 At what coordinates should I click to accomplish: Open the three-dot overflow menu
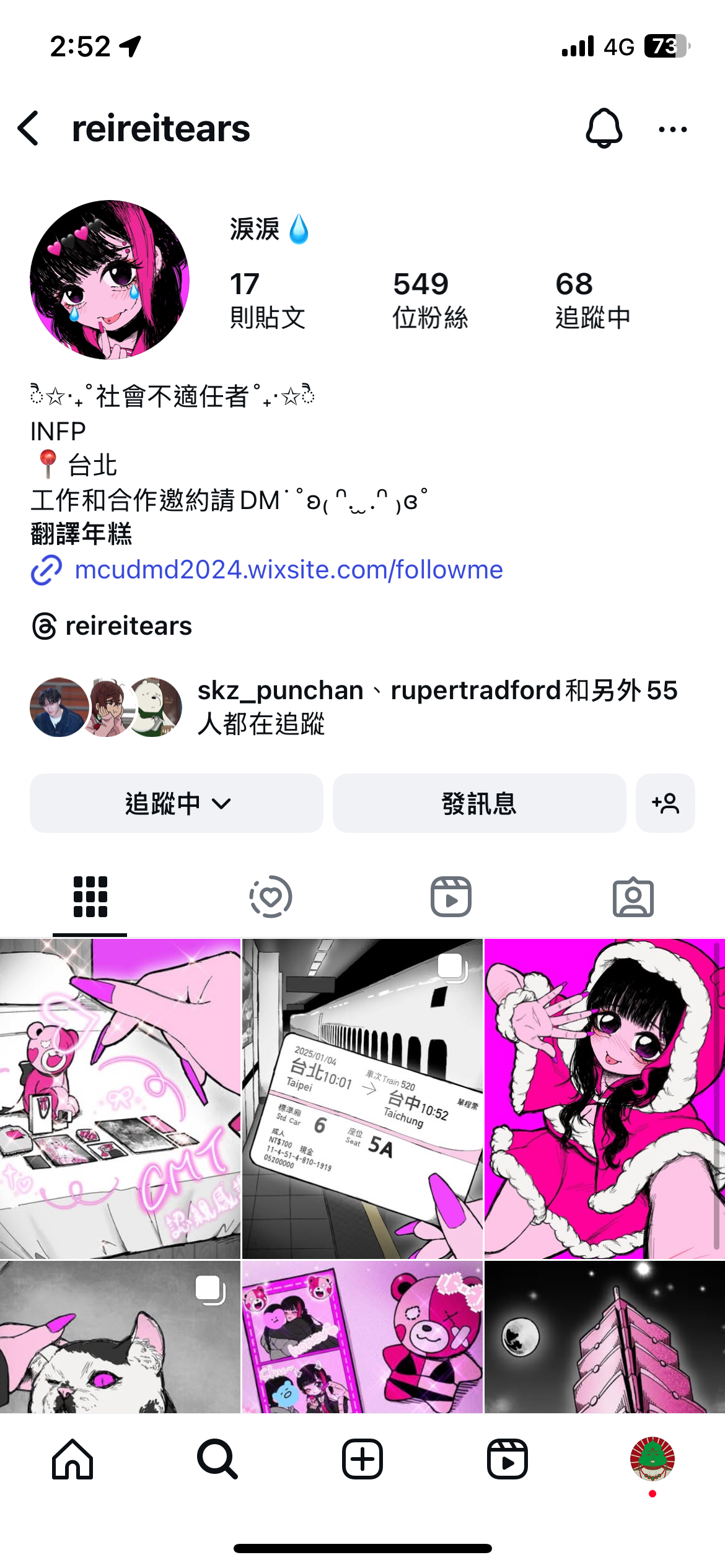point(672,129)
